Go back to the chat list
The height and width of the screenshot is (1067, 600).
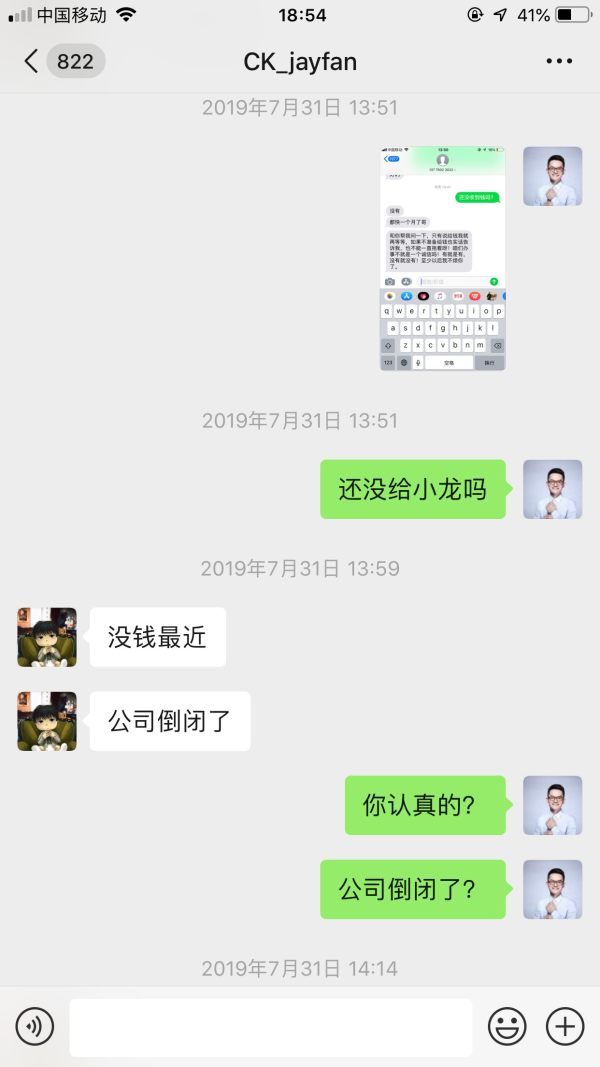click(x=34, y=62)
